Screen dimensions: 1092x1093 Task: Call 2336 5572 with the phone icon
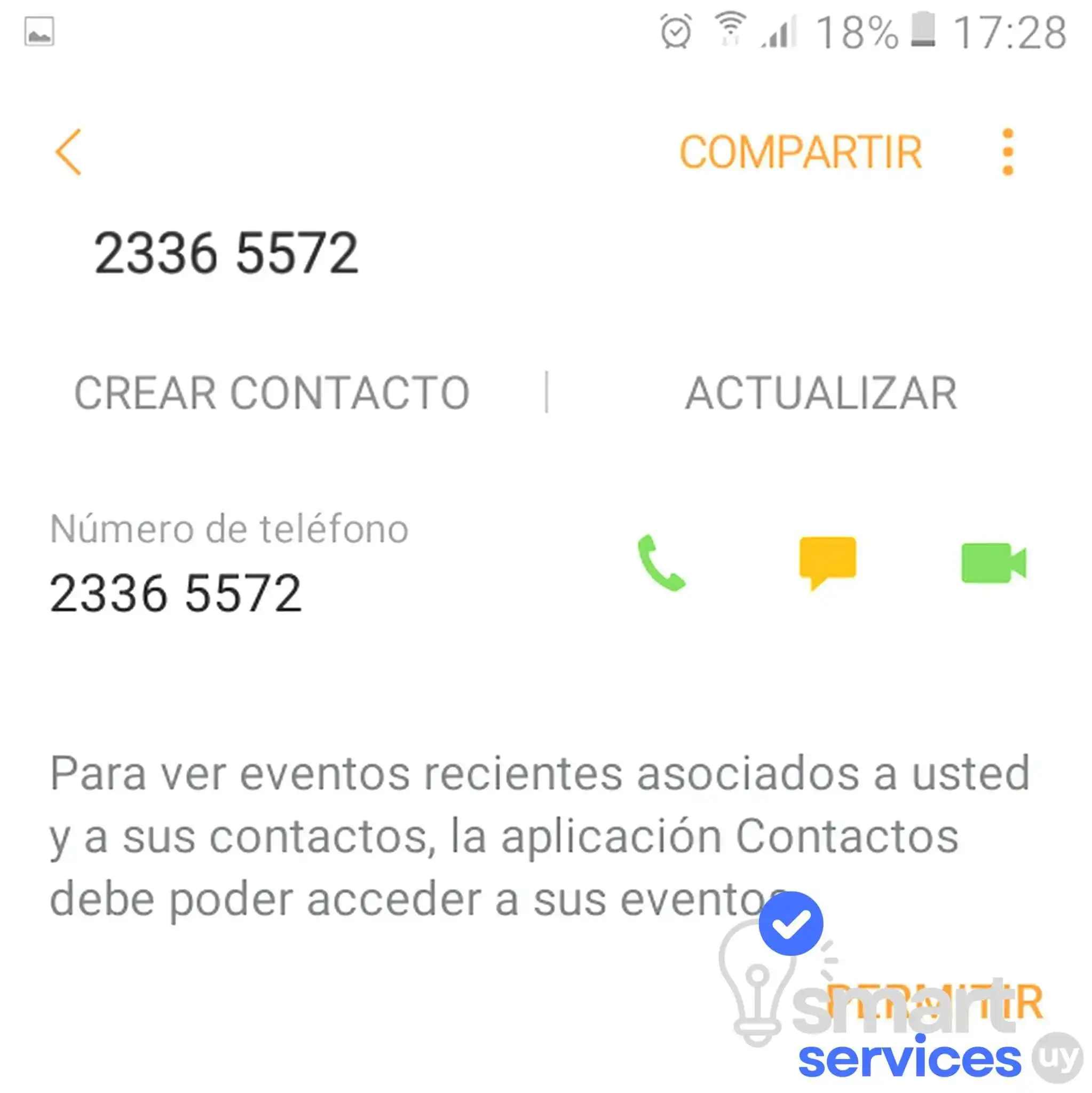(661, 562)
